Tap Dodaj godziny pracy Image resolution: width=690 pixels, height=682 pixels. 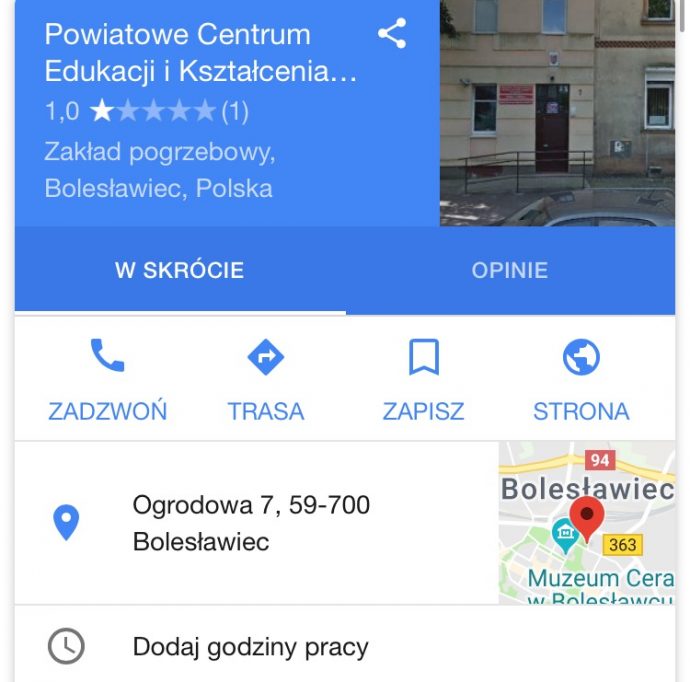click(250, 647)
